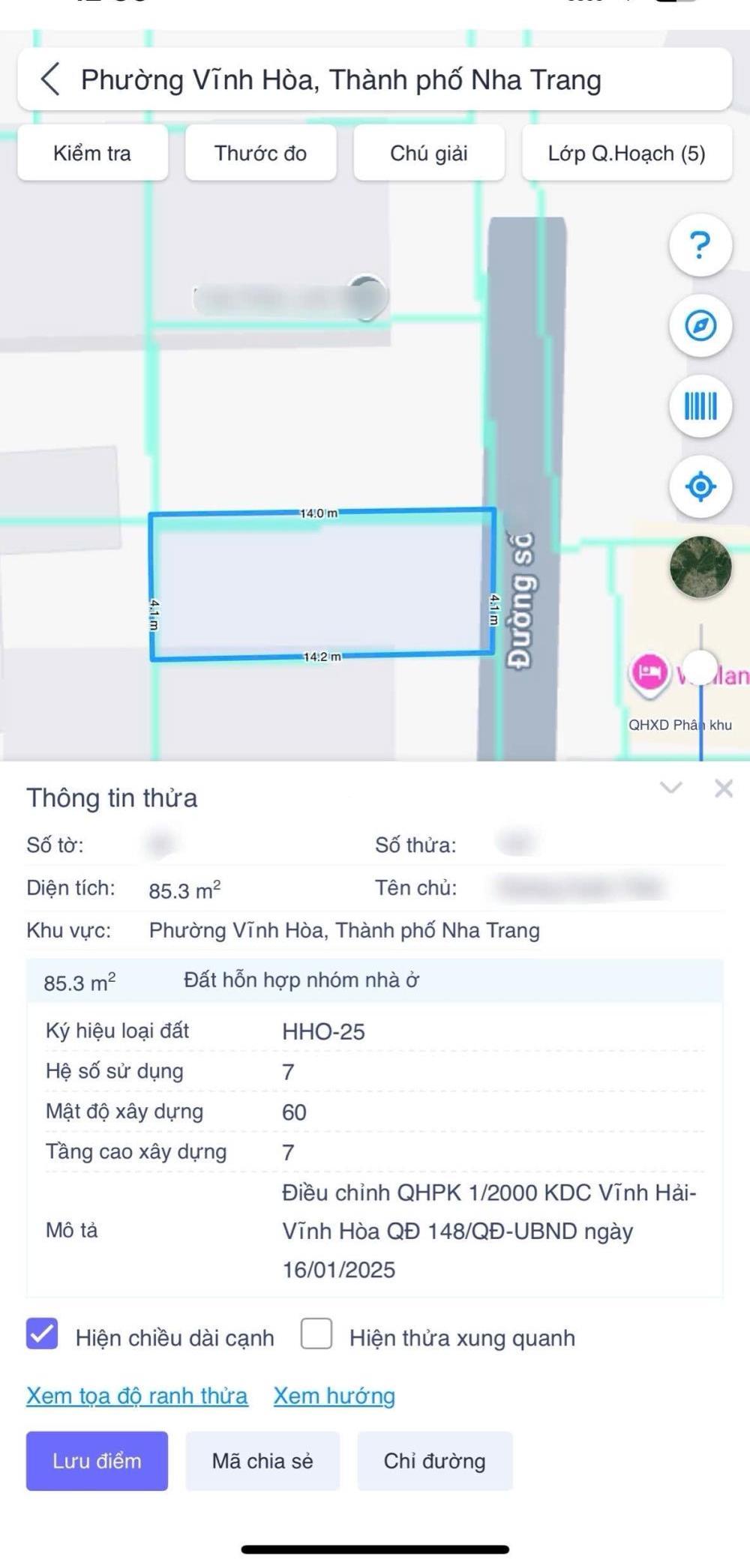
Task: Uncheck Hiện chiều dài cạnh
Action: click(42, 1334)
